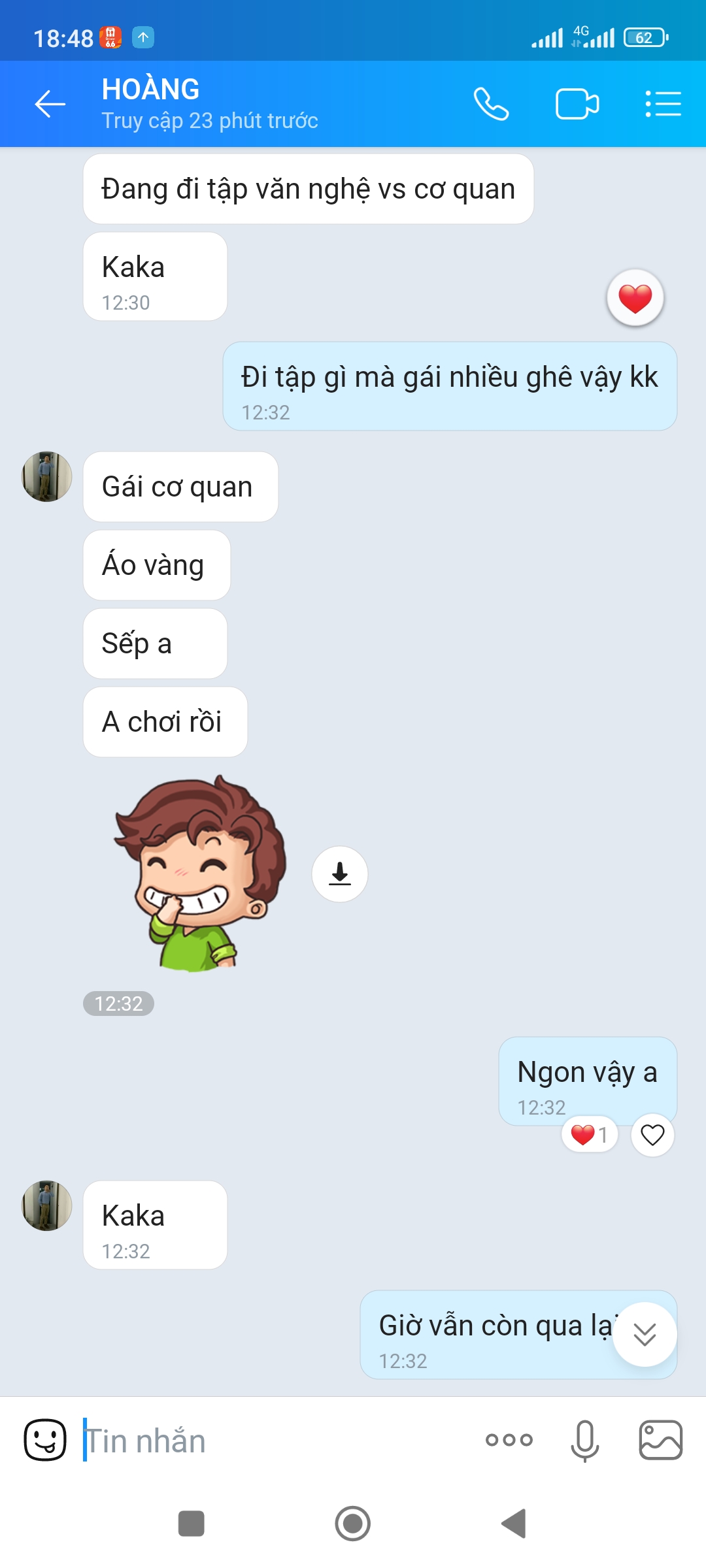The height and width of the screenshot is (1568, 706).
Task: Tap the red heart beside Kaka 12:30
Action: click(635, 298)
